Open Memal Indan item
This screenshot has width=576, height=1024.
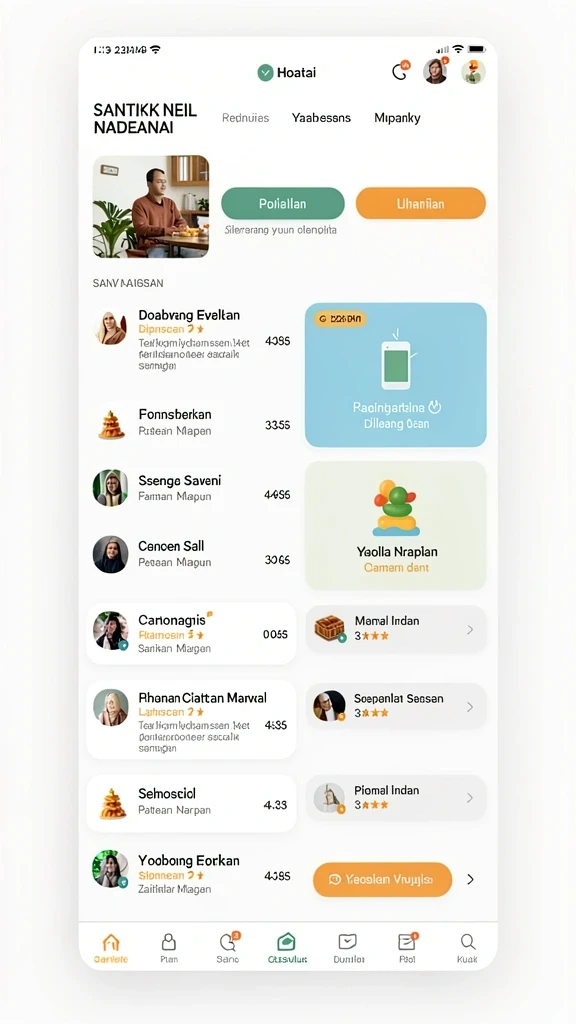click(396, 629)
